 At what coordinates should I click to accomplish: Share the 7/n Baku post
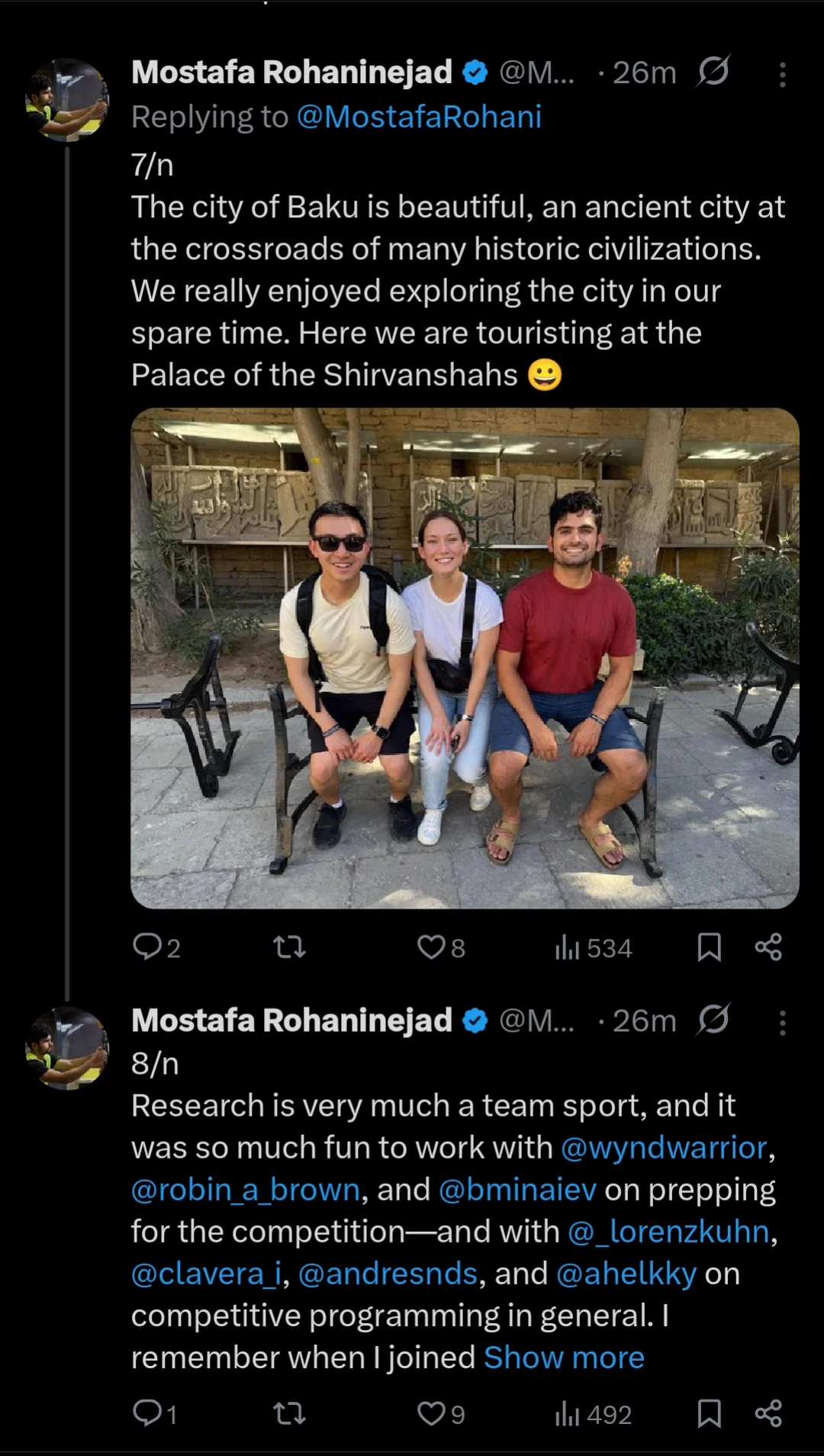[x=768, y=947]
